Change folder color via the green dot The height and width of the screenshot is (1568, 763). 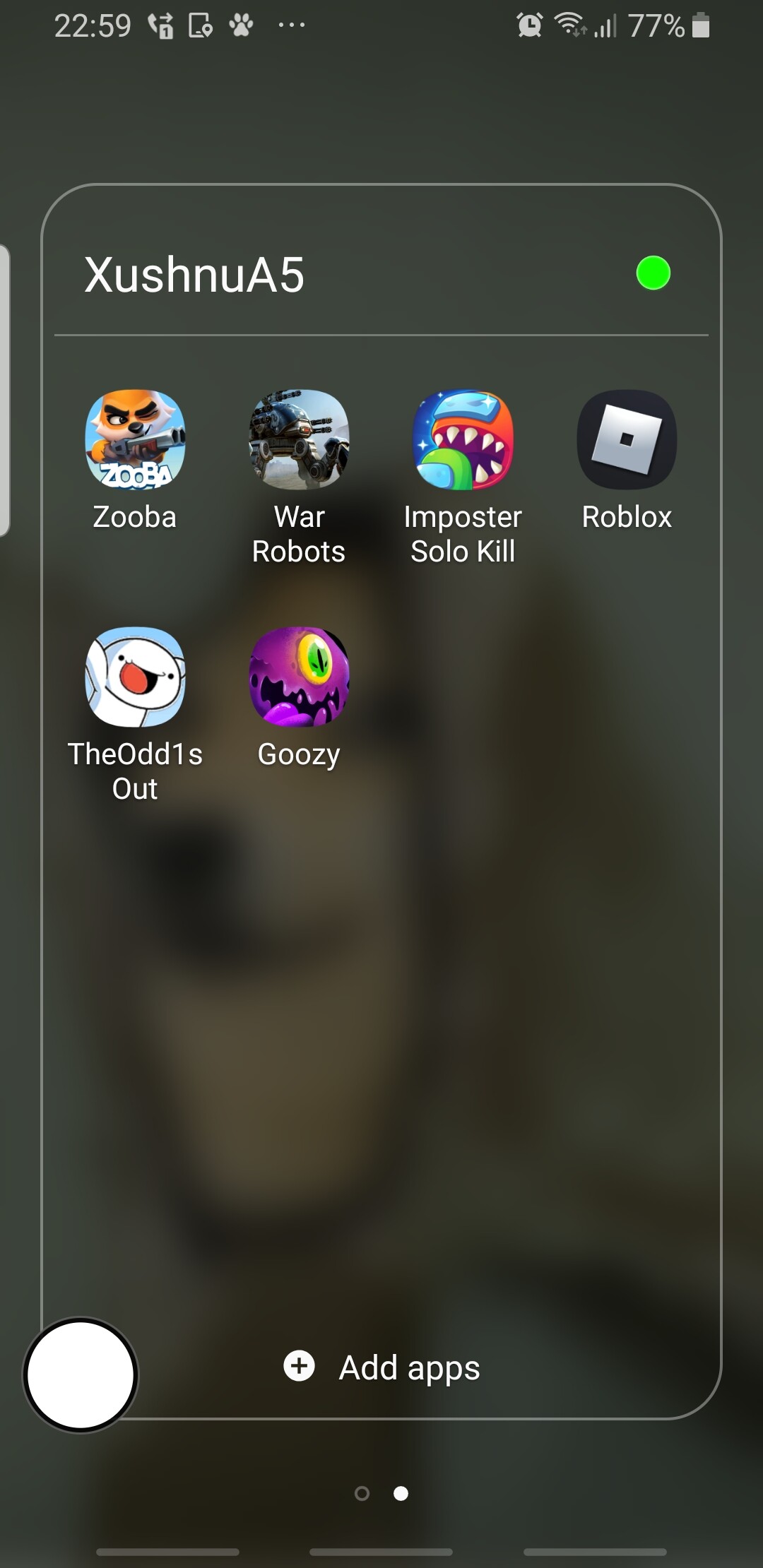653,273
